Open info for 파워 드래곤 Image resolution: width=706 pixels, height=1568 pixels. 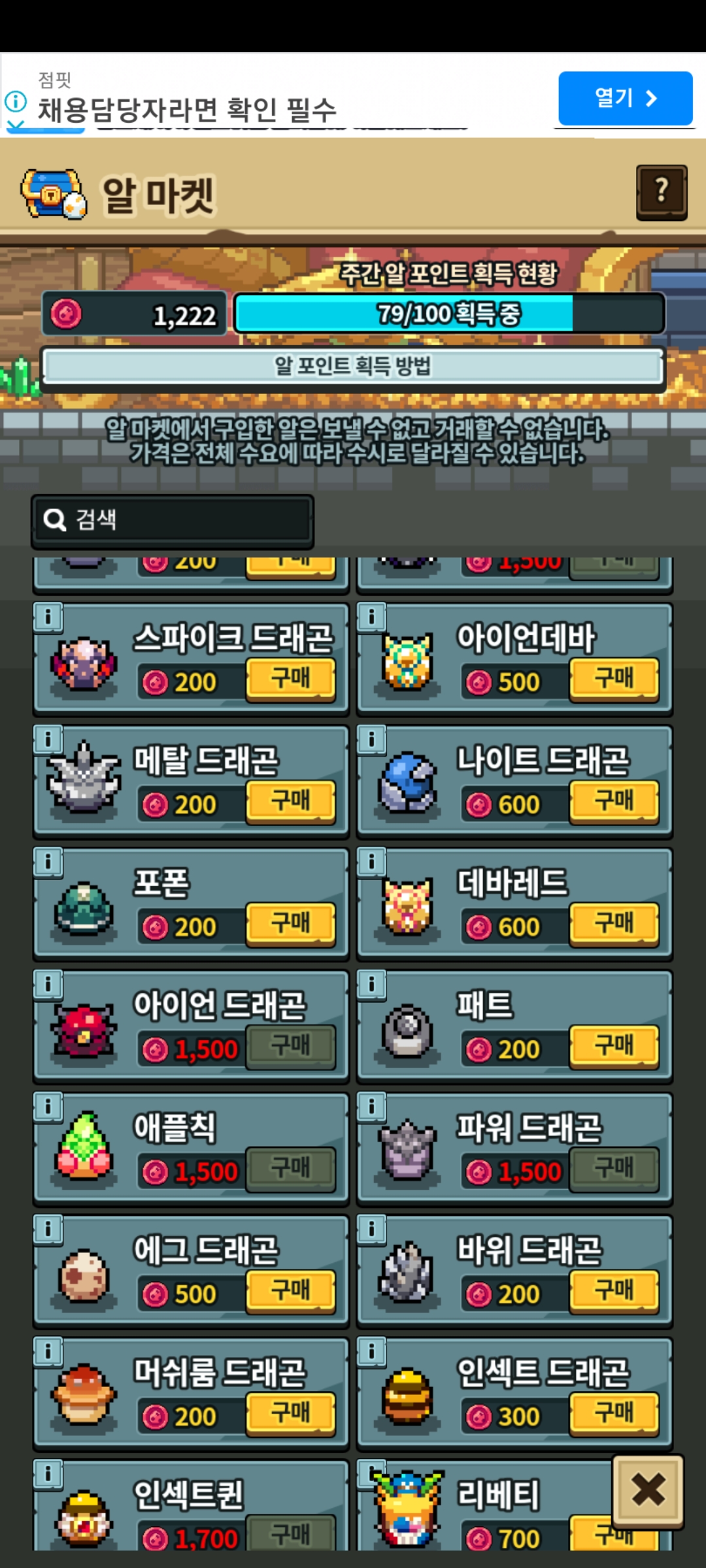click(x=371, y=1107)
